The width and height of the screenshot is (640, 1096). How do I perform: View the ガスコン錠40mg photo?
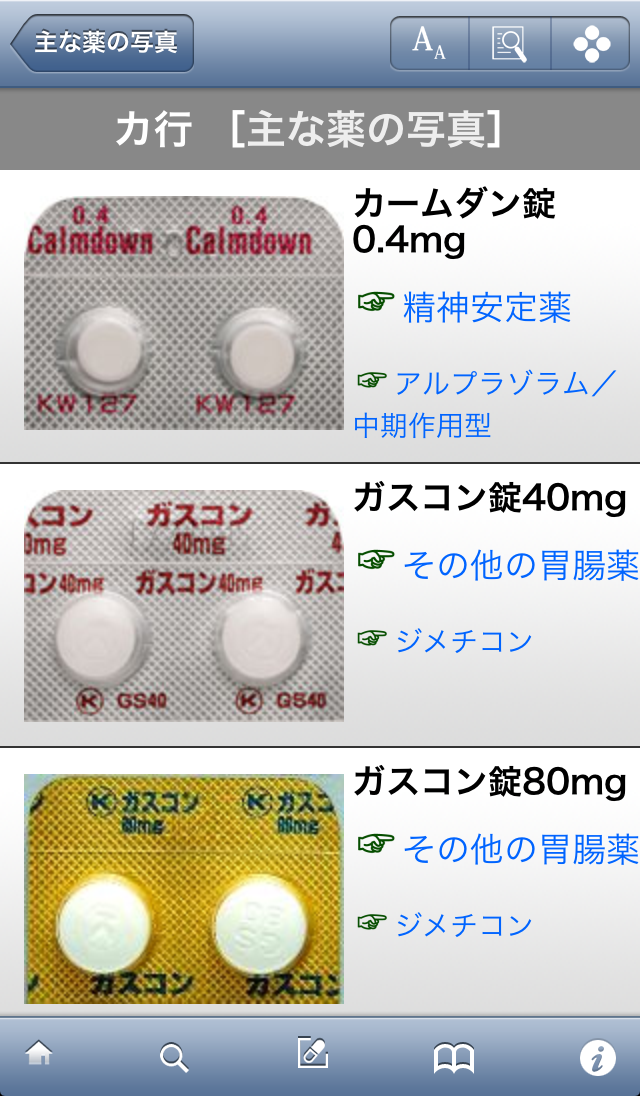184,605
